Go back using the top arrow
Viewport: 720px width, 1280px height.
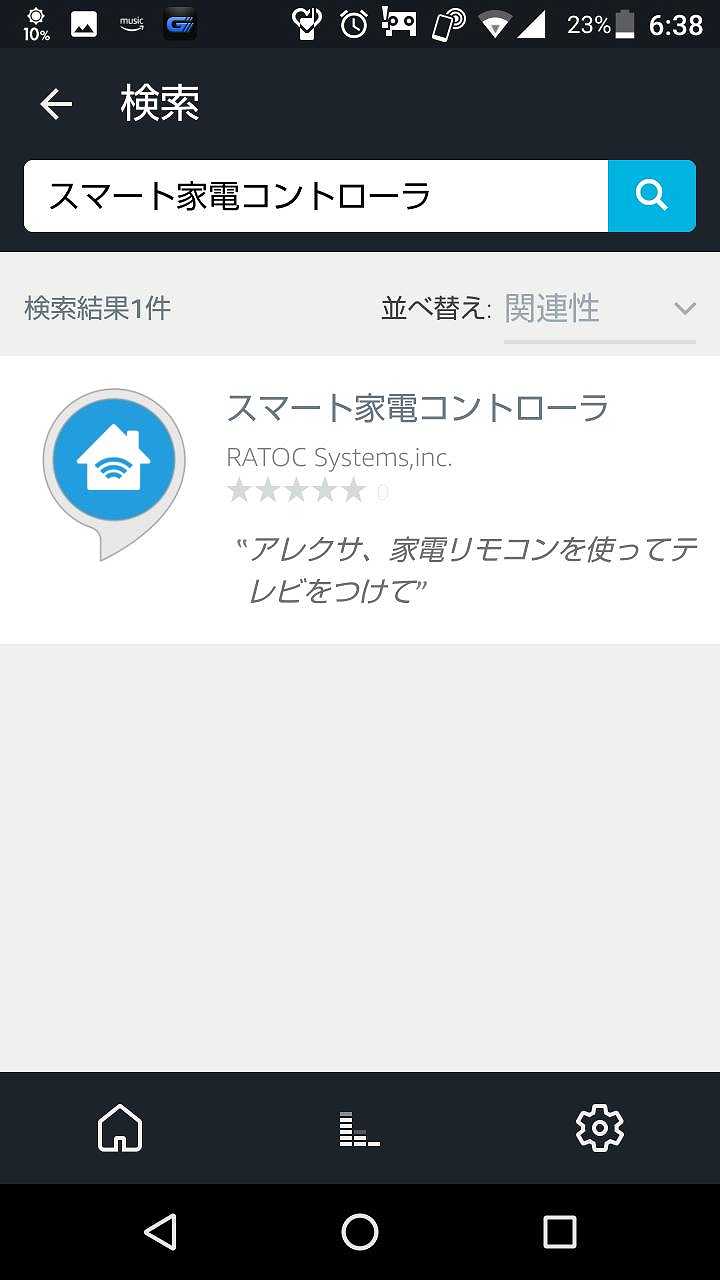click(x=56, y=104)
